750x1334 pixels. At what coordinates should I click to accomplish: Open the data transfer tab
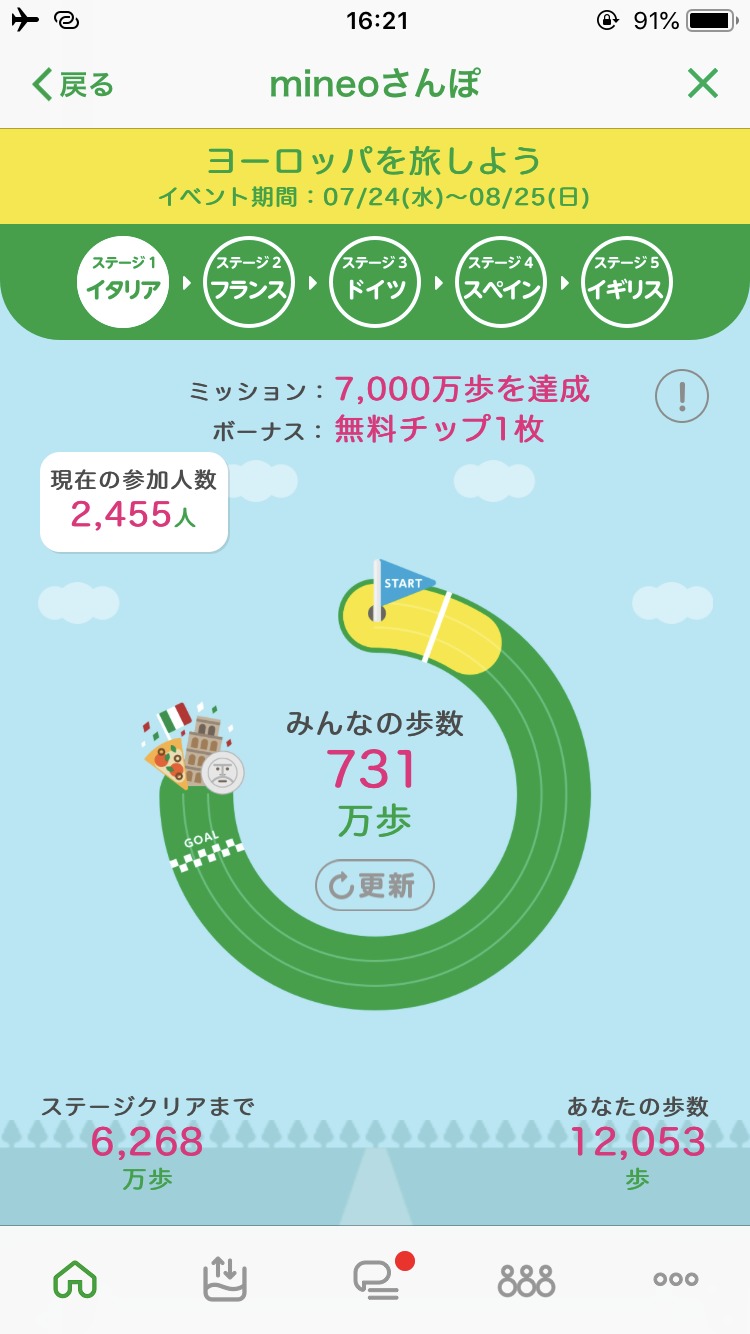(225, 1279)
